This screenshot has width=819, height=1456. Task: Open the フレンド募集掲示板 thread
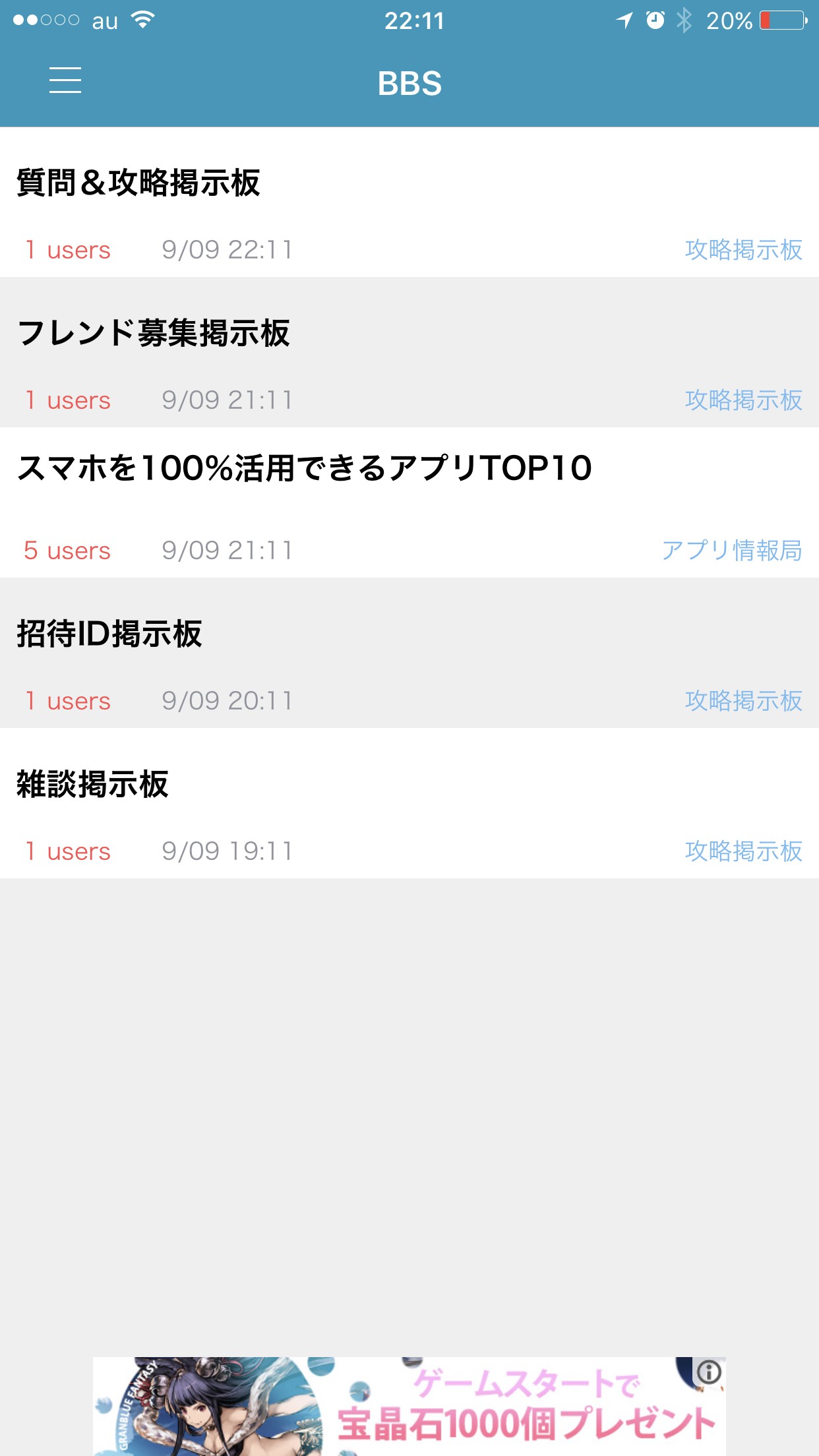click(153, 333)
